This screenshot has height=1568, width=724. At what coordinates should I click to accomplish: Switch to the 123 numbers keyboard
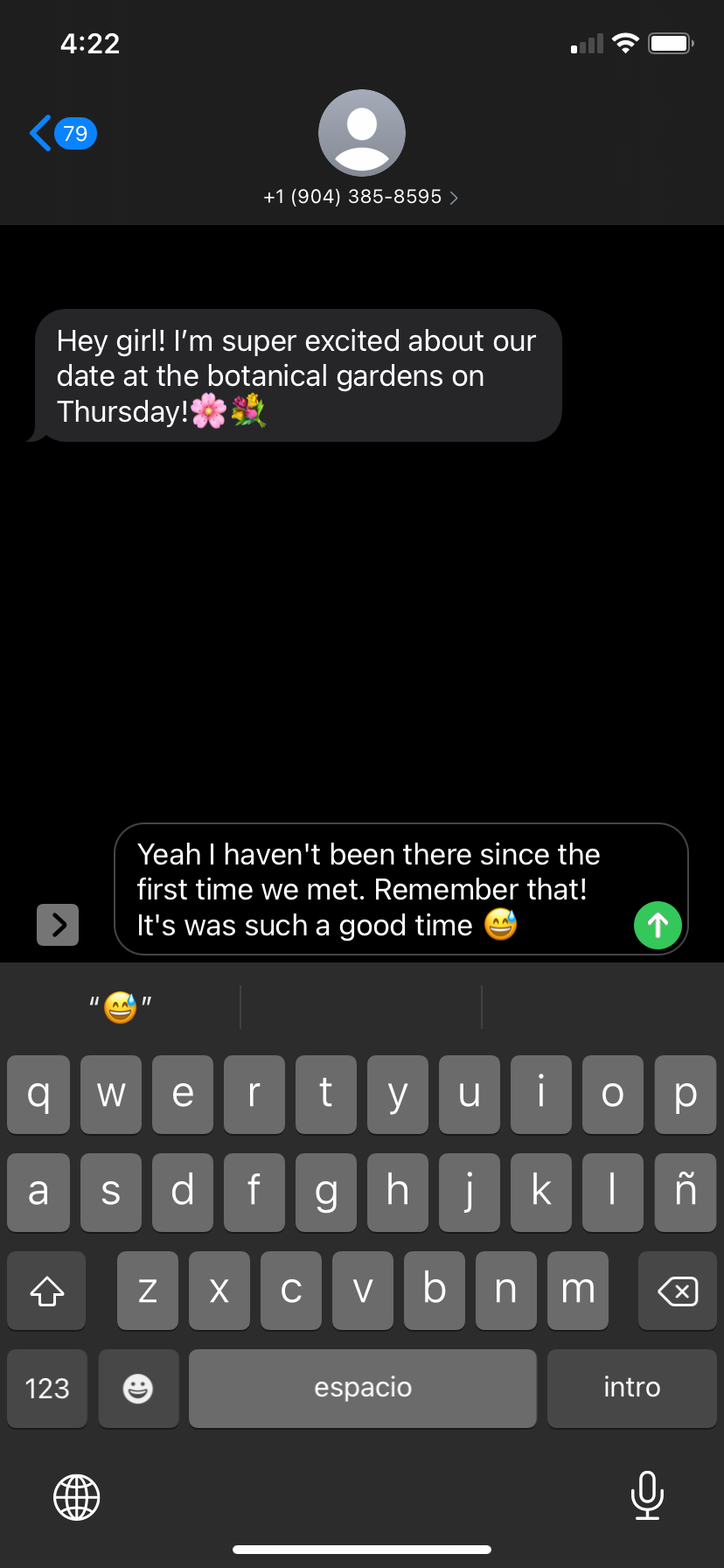pos(47,1389)
